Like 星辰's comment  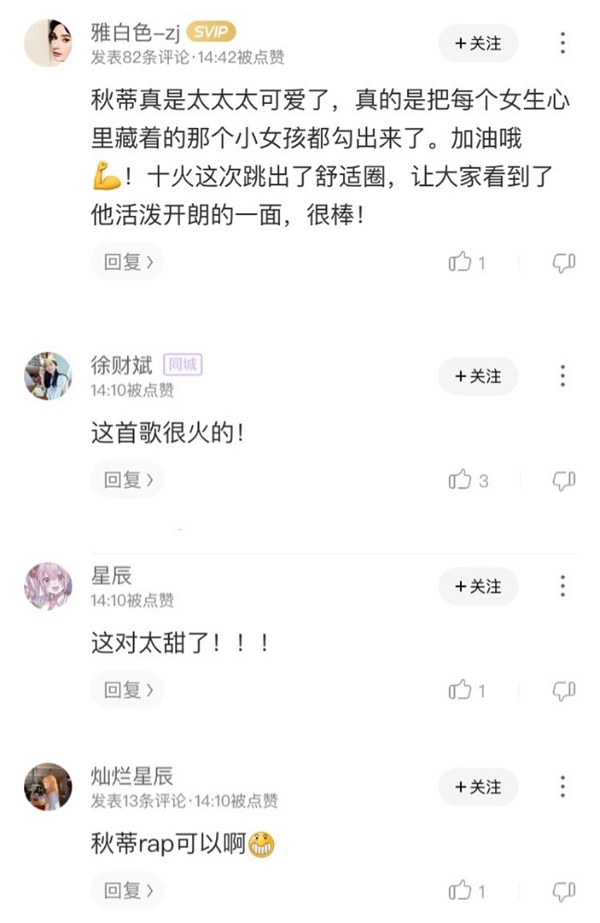pyautogui.click(x=461, y=690)
